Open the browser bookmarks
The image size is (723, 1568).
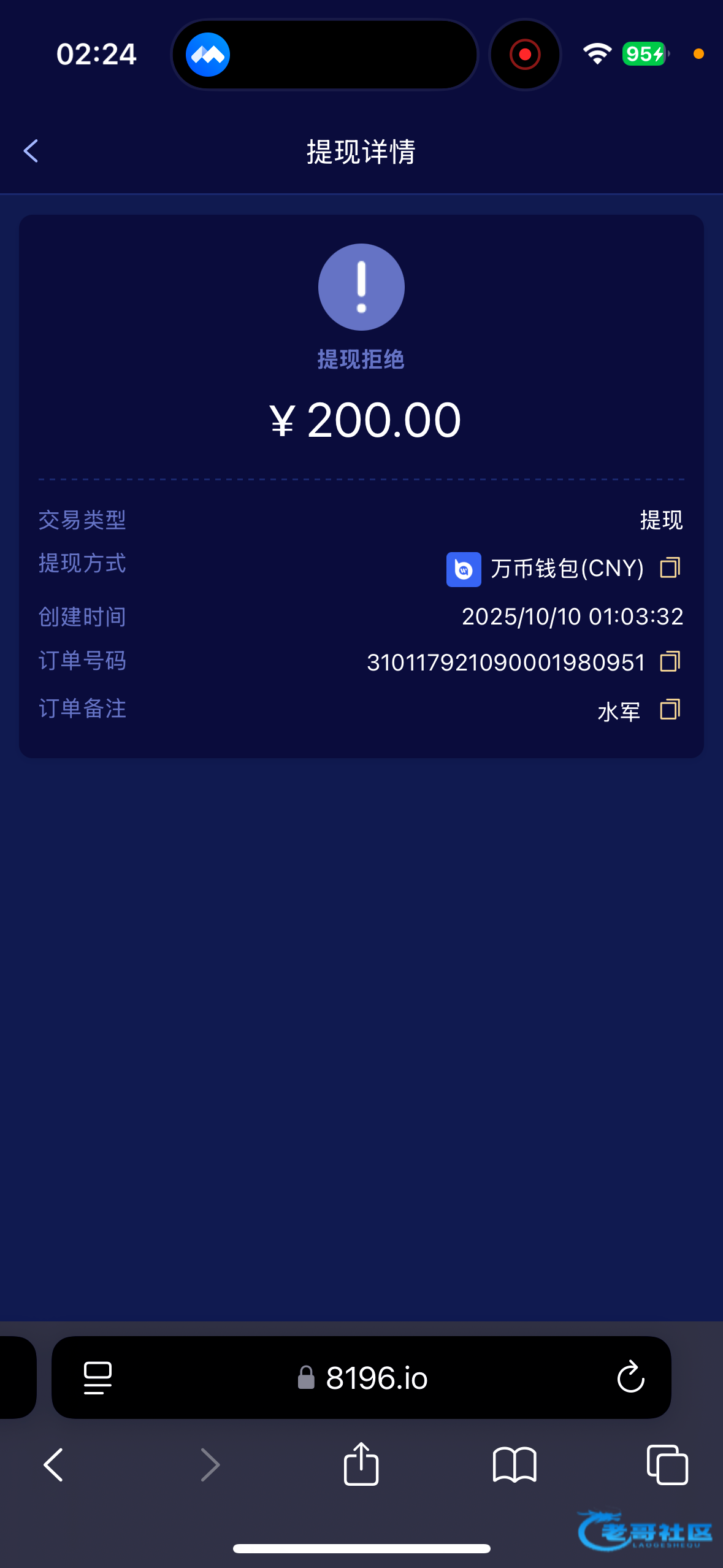coord(515,1465)
